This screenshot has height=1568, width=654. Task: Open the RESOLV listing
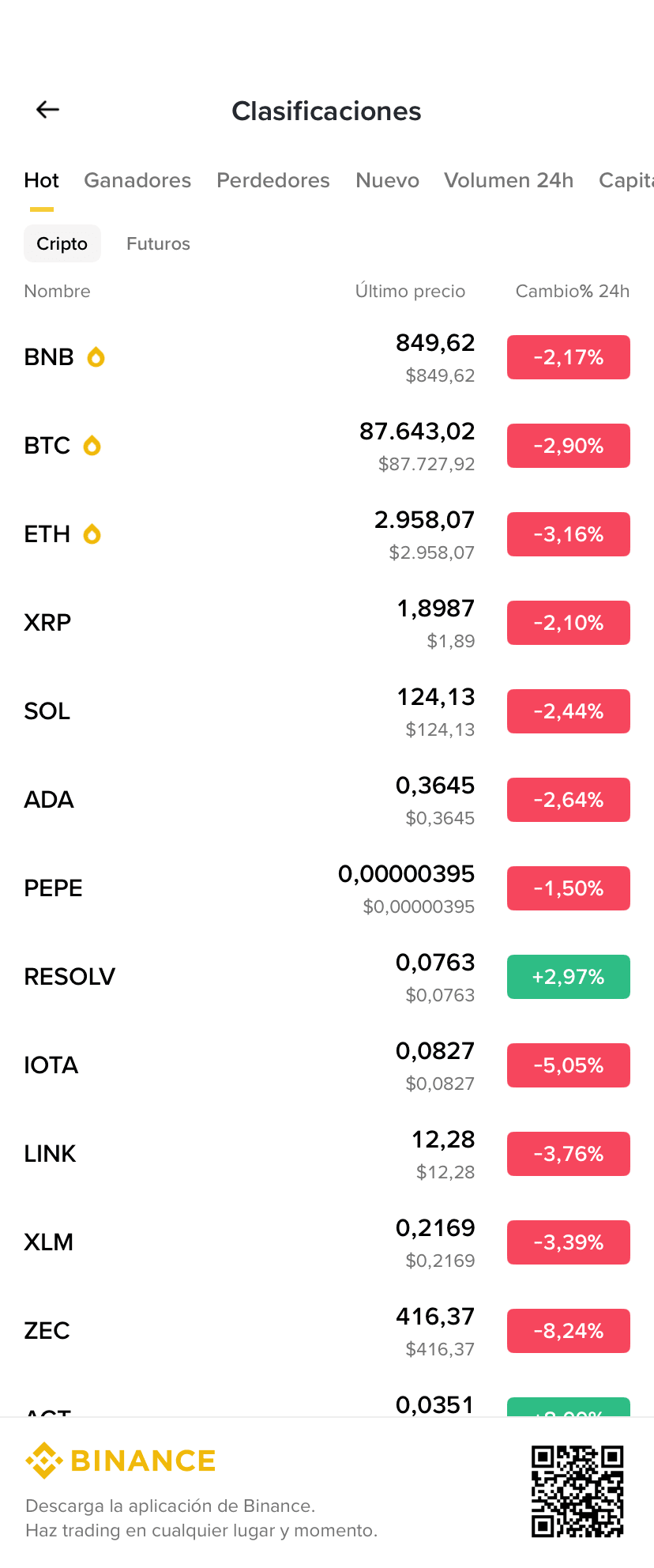pyautogui.click(x=237, y=977)
